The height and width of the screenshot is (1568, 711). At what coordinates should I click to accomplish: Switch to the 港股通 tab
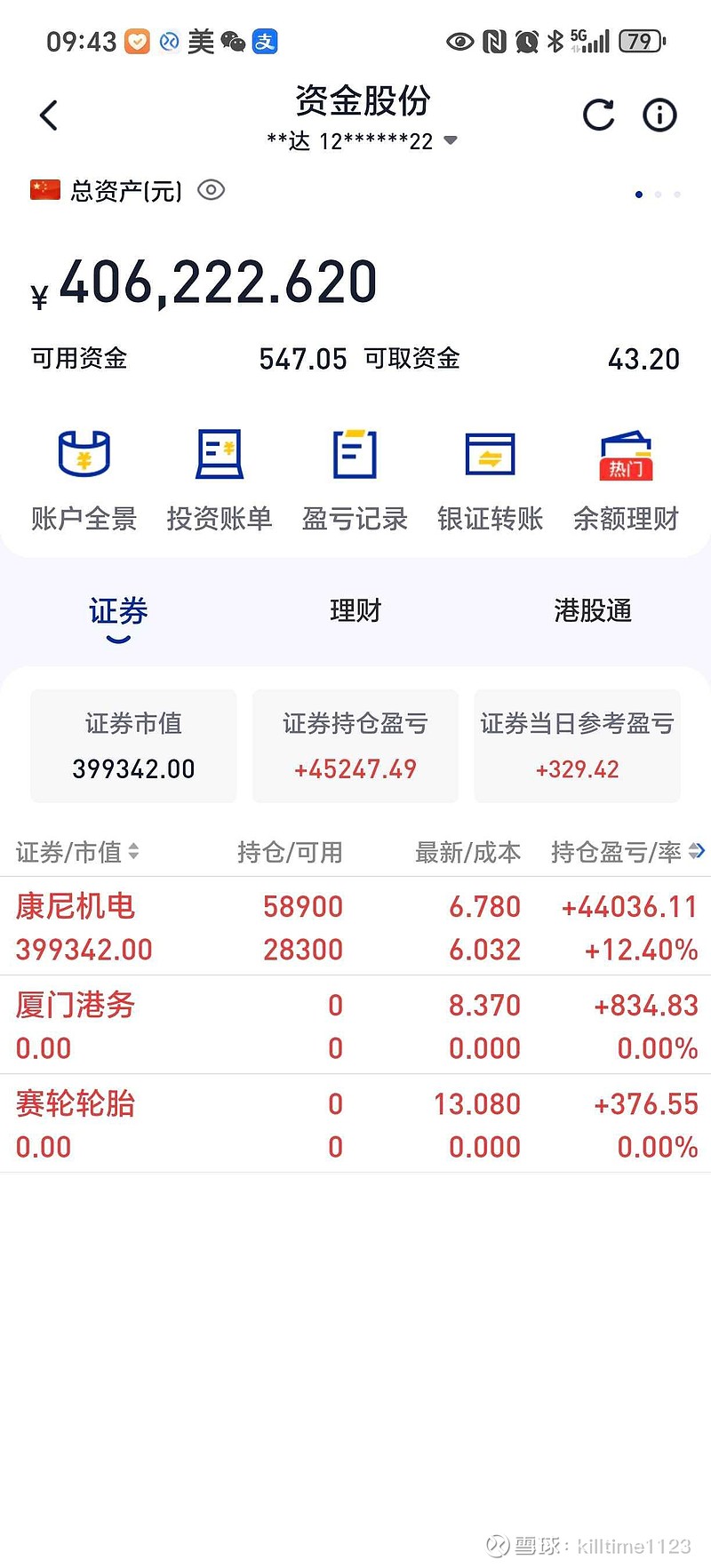tap(593, 610)
